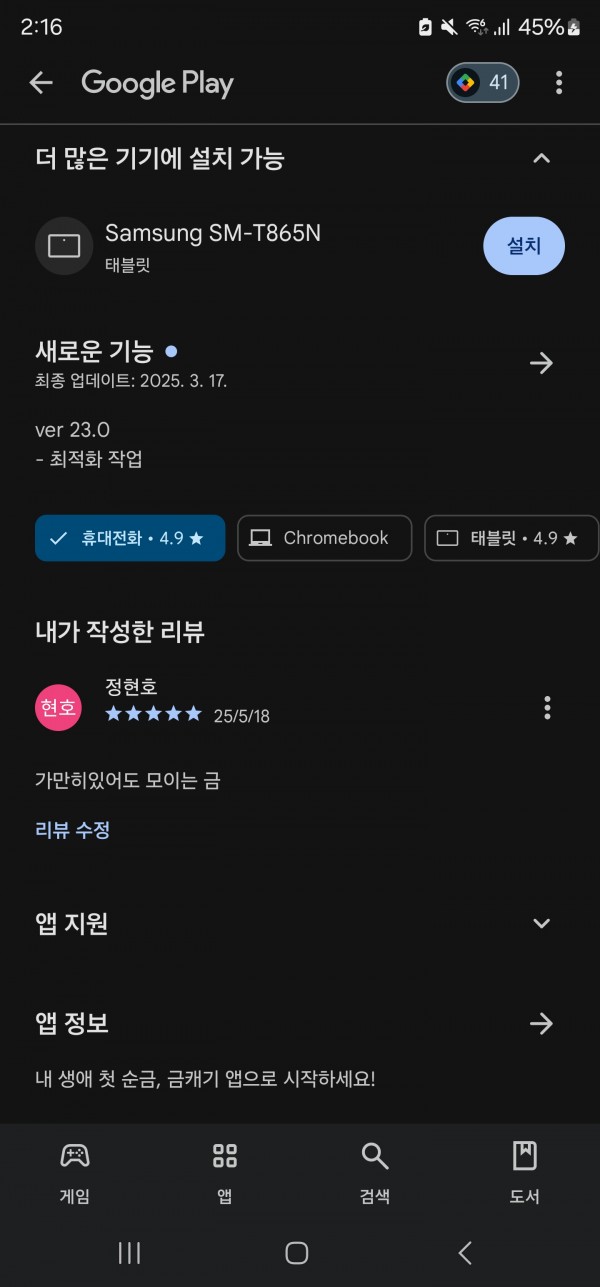Tap the system home button
This screenshot has width=600, height=1287.
(x=297, y=1253)
